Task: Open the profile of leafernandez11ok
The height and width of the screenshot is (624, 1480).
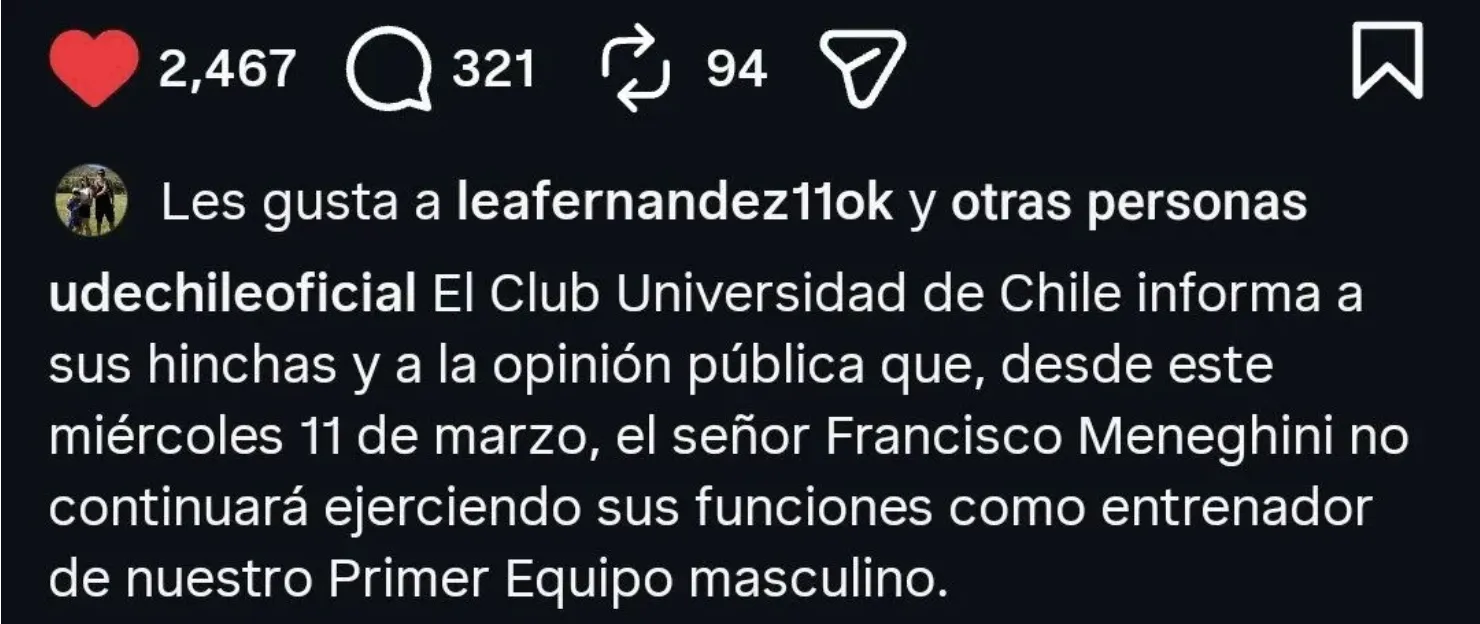Action: point(674,203)
